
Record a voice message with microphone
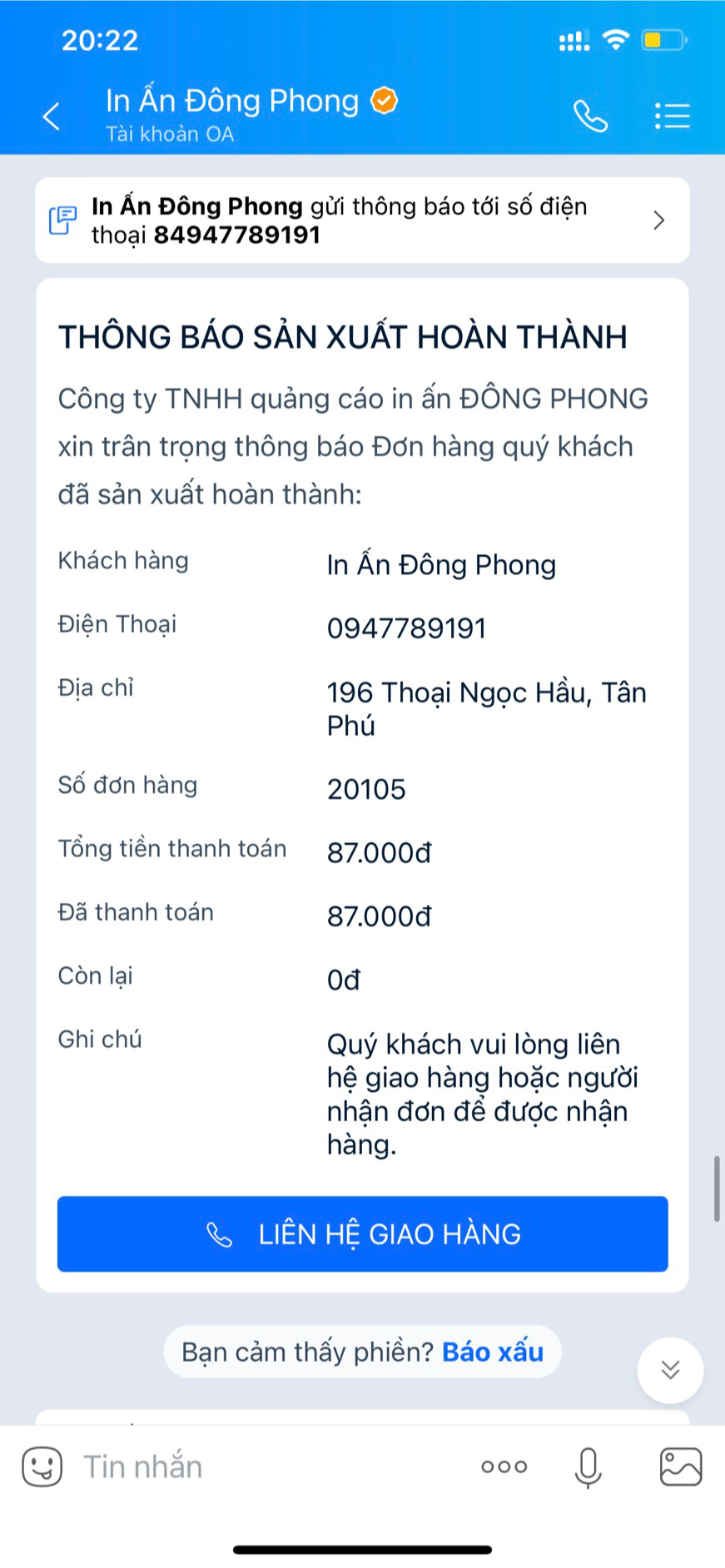(x=588, y=1466)
